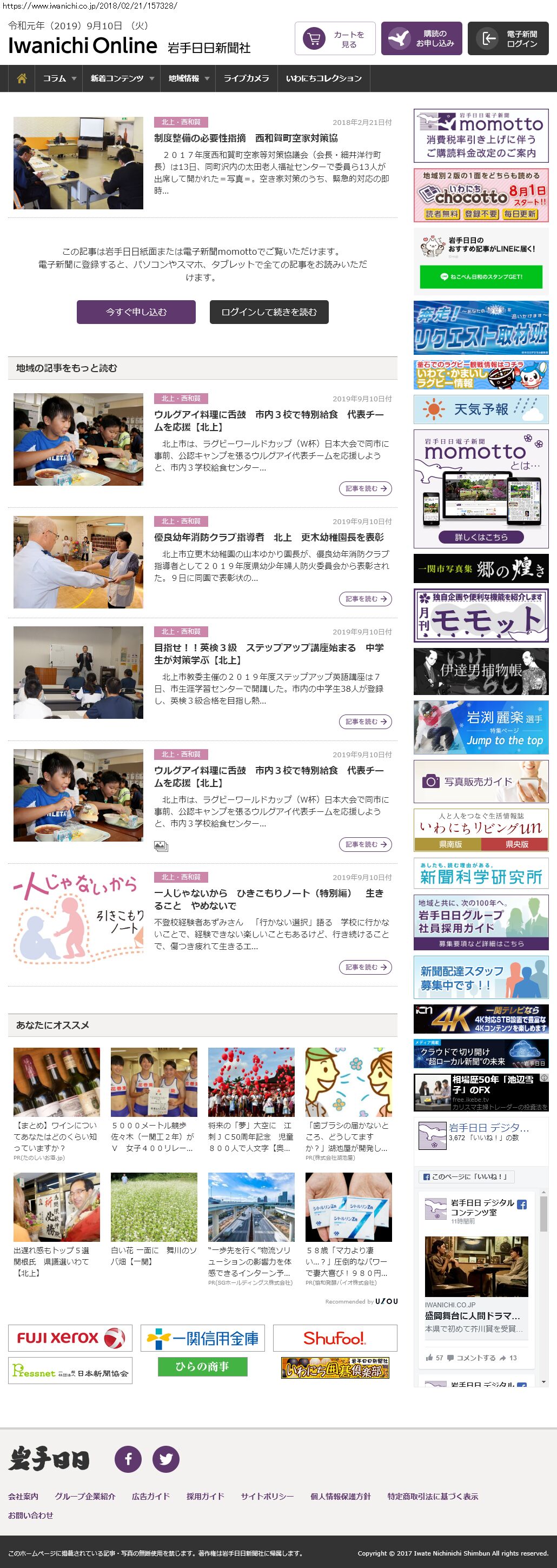The image size is (557, 1568).
Task: Open the 写真販売ガイド banner
Action: [480, 781]
